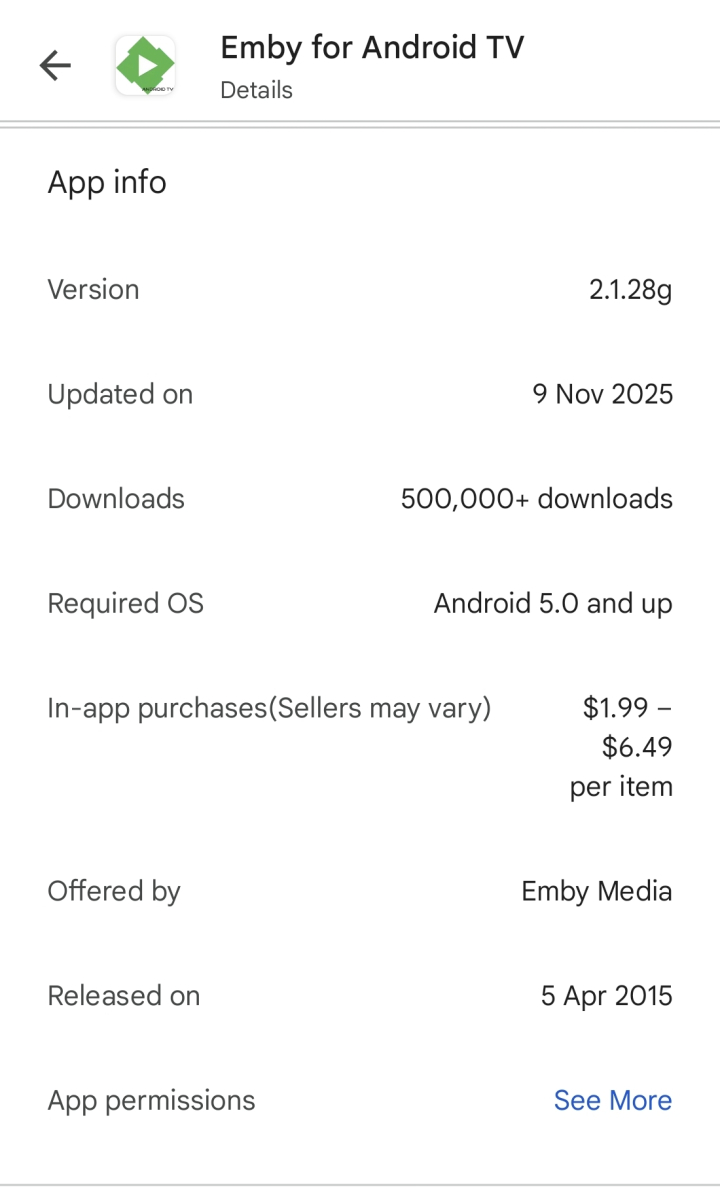Click the Released on 5 Apr 2015 row
The image size is (720, 1200).
coord(360,995)
